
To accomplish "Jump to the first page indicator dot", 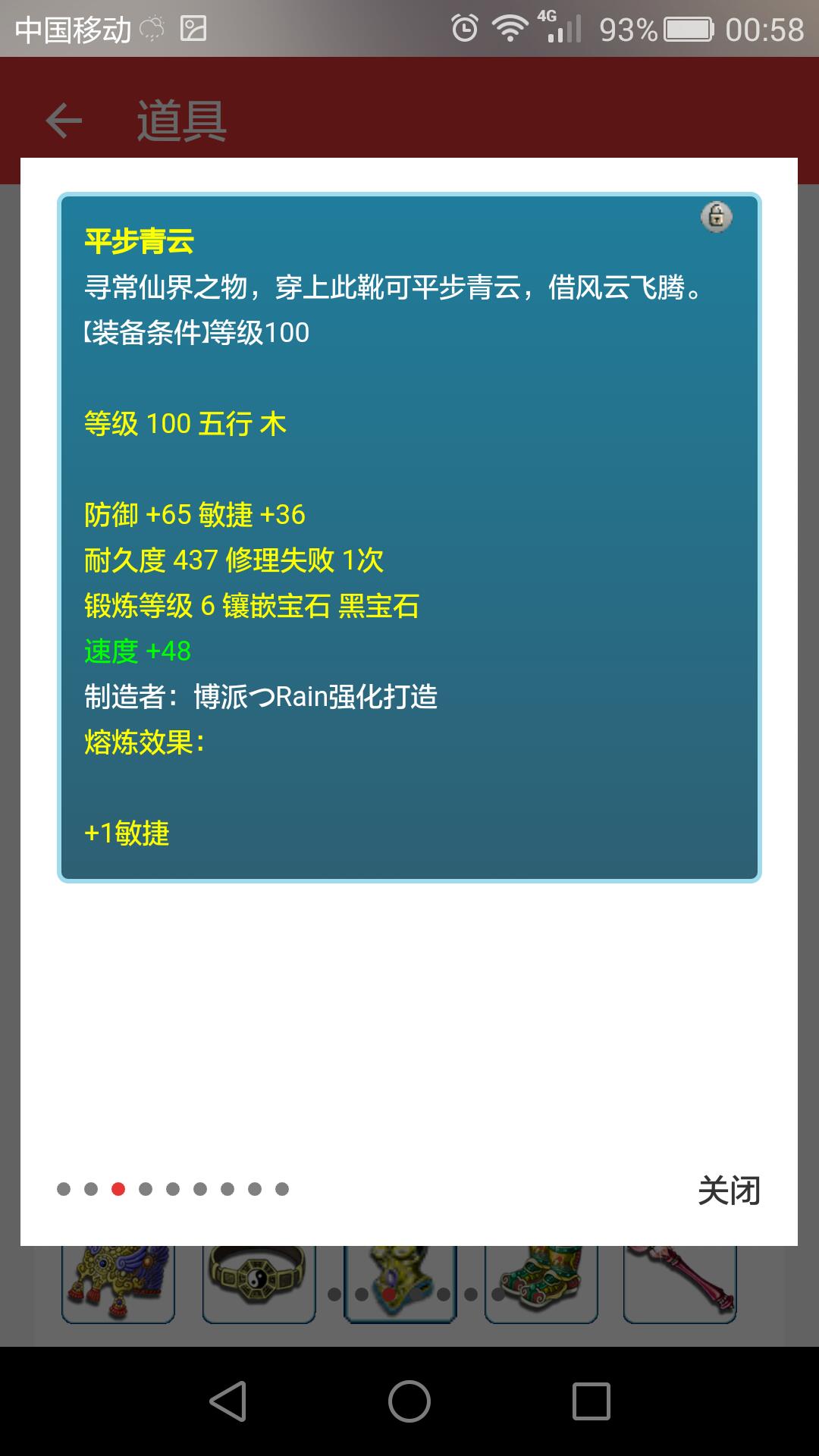I will pos(64,1189).
